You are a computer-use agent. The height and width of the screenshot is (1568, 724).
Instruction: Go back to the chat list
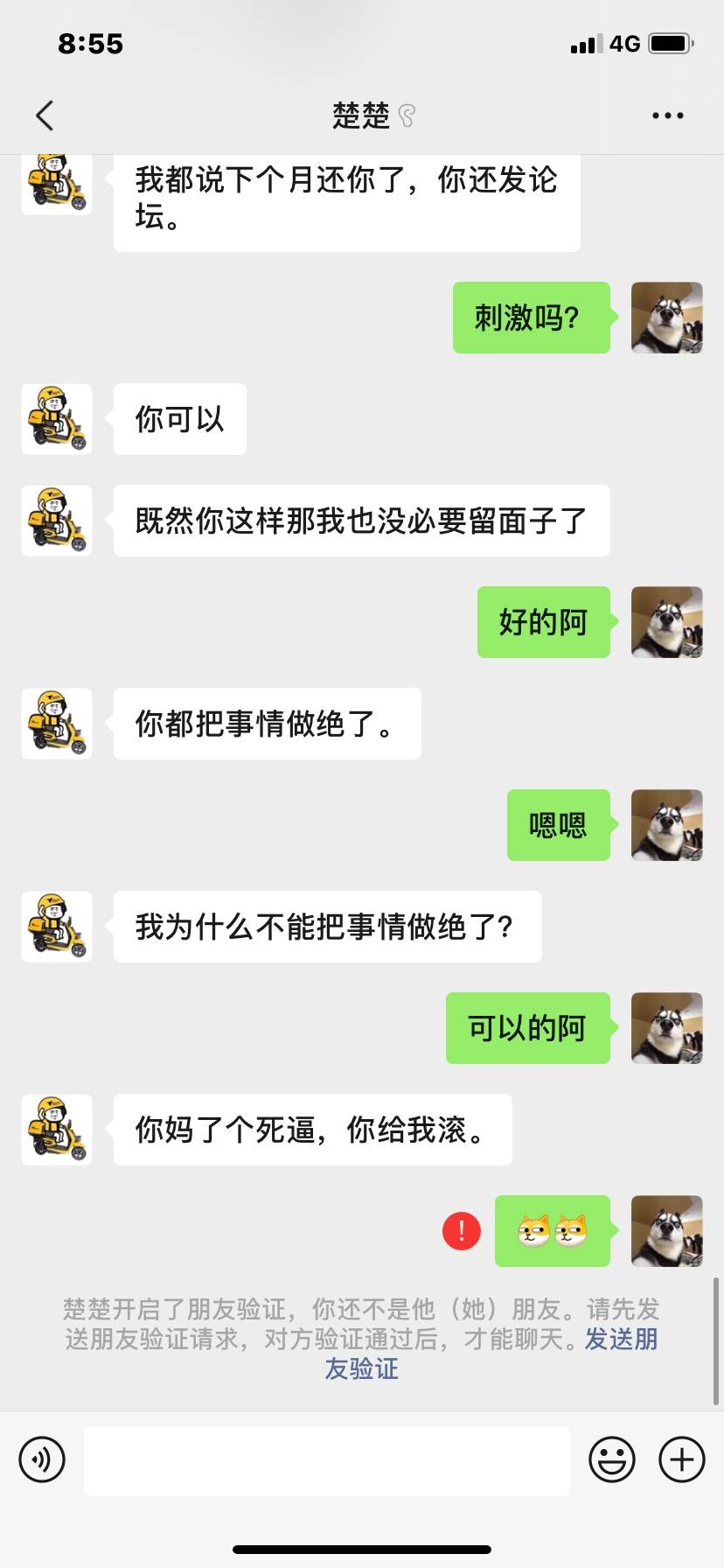(x=45, y=115)
